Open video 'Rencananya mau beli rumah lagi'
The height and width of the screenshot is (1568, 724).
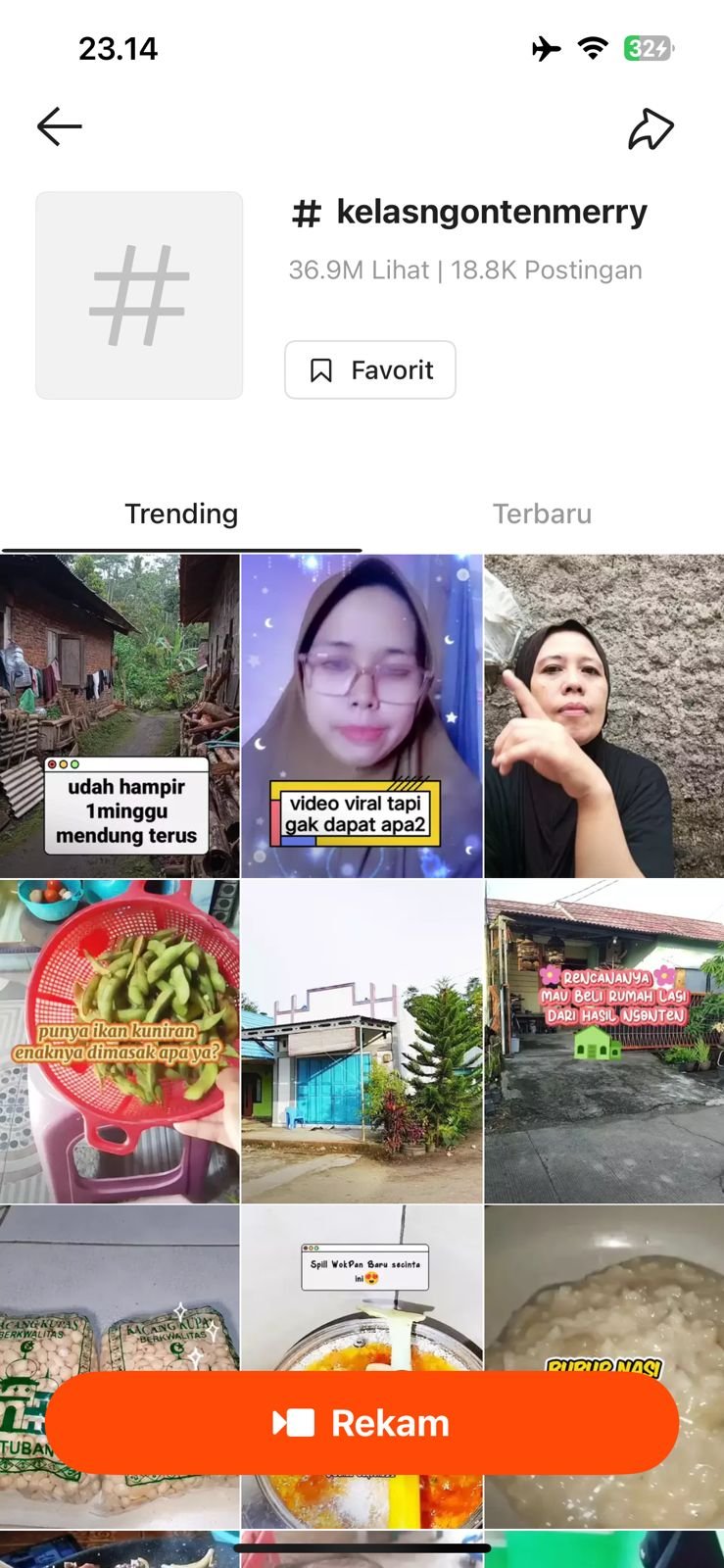pos(603,1041)
